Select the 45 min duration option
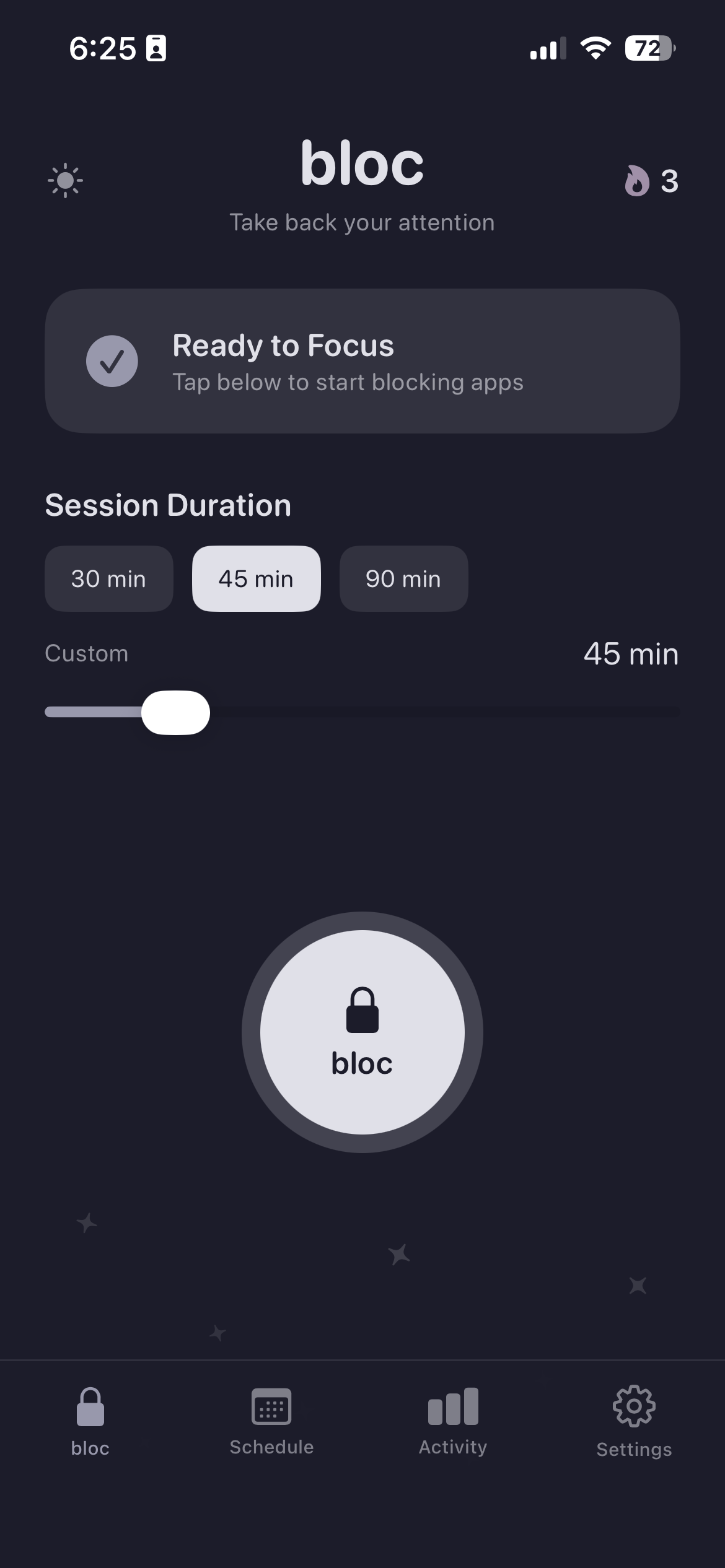The width and height of the screenshot is (725, 1568). click(x=256, y=578)
